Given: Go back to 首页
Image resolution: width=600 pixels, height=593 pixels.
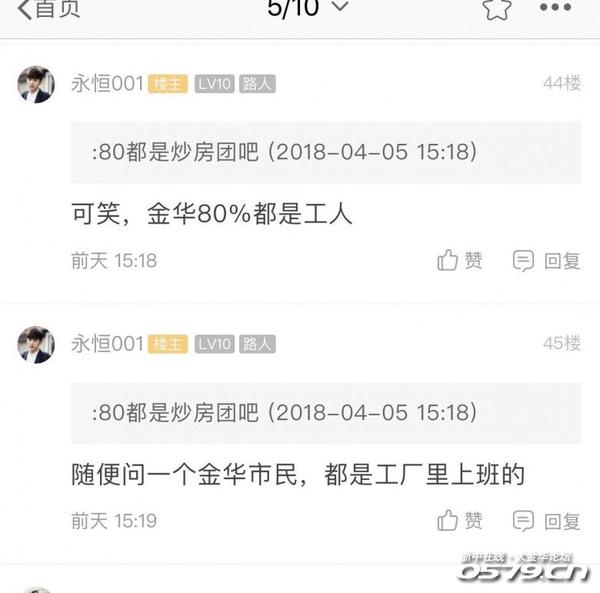Looking at the screenshot, I should [x=45, y=10].
